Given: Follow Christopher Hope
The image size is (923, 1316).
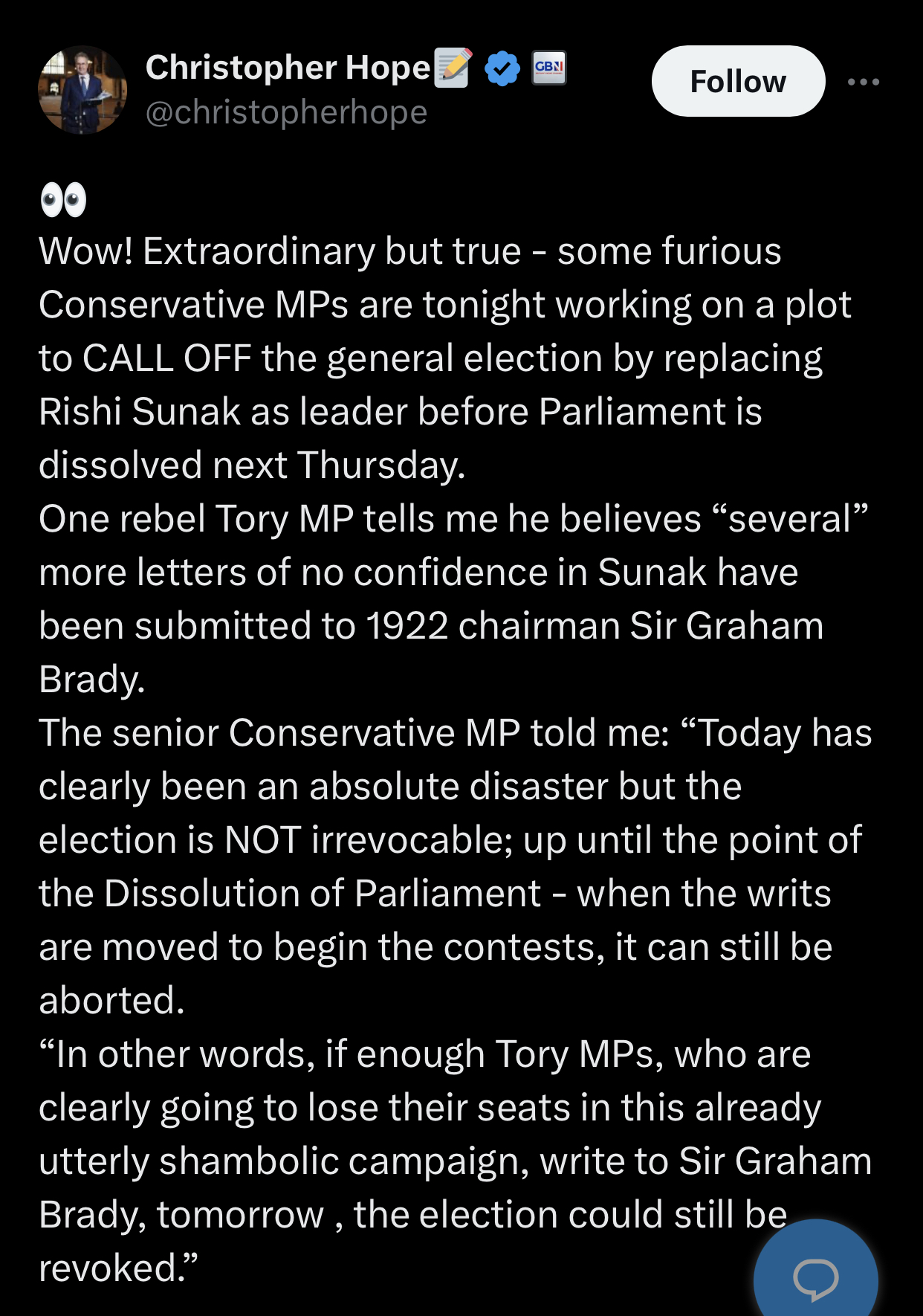Looking at the screenshot, I should 737,81.
